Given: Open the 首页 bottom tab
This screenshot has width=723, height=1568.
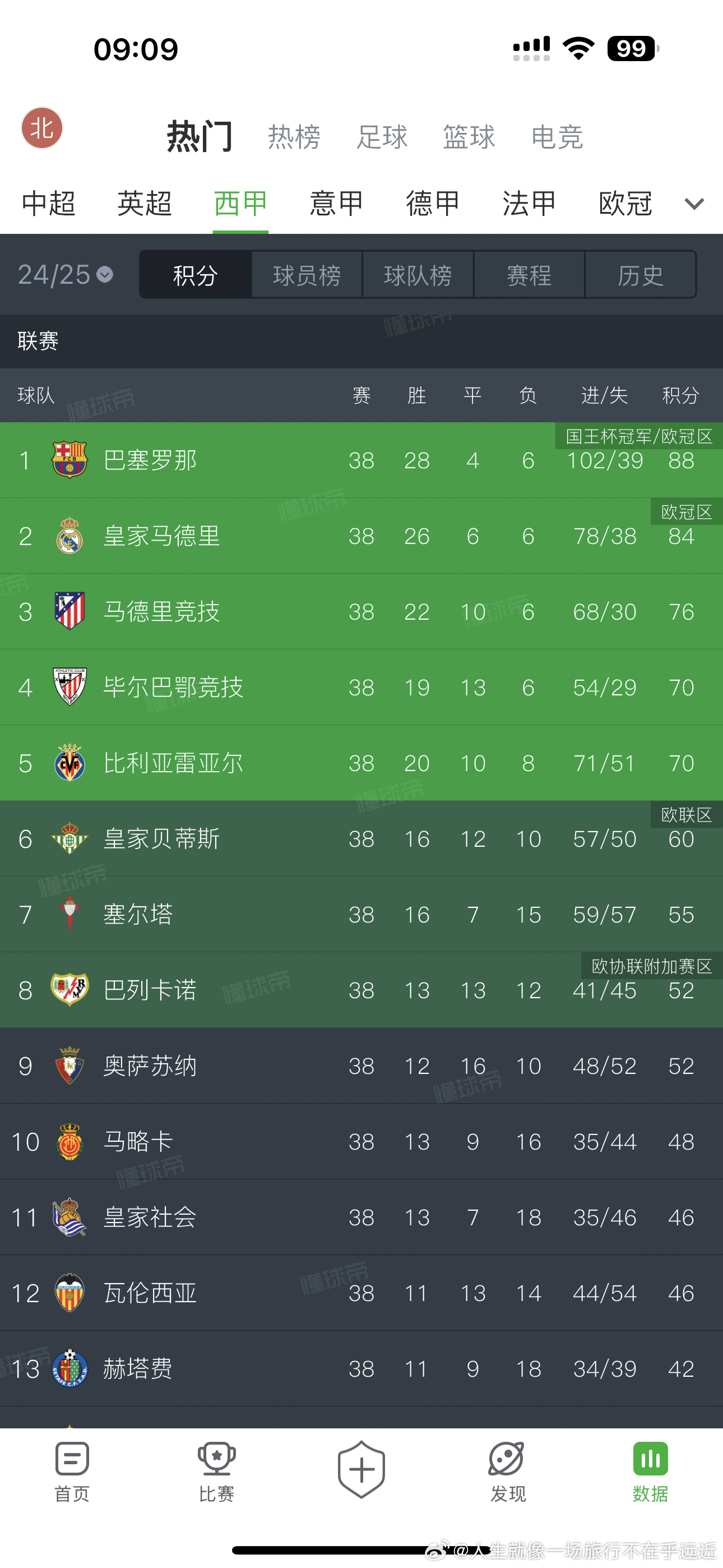Looking at the screenshot, I should coord(72,1470).
